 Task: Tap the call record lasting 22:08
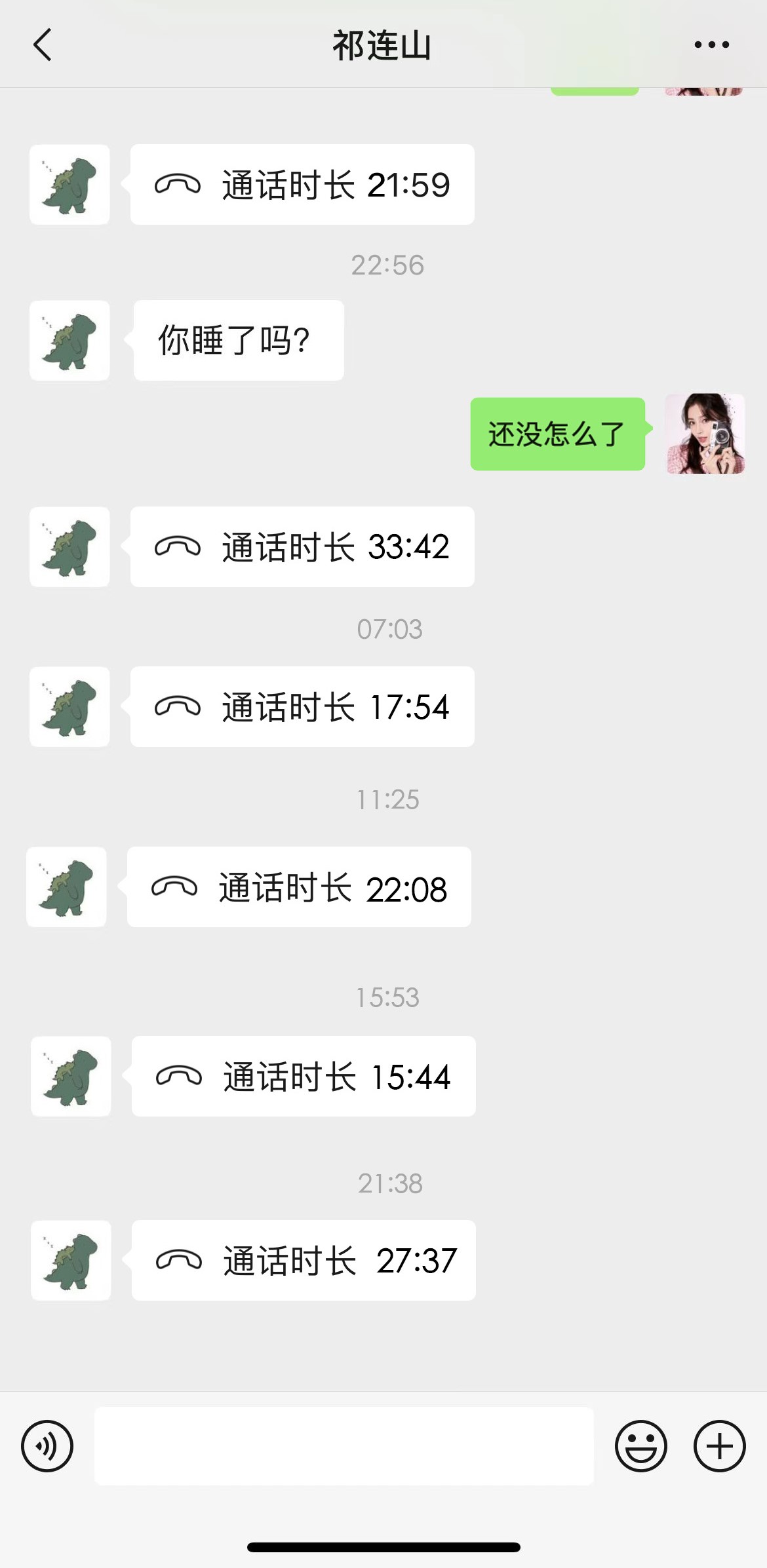pyautogui.click(x=299, y=887)
